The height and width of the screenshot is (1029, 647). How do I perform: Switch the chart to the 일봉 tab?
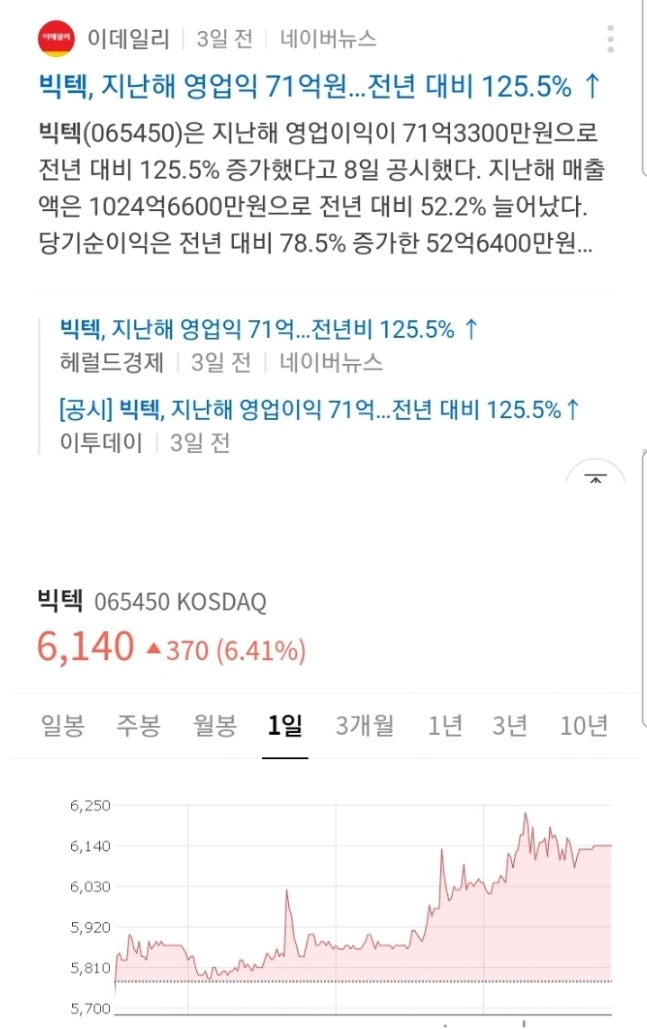(x=62, y=725)
